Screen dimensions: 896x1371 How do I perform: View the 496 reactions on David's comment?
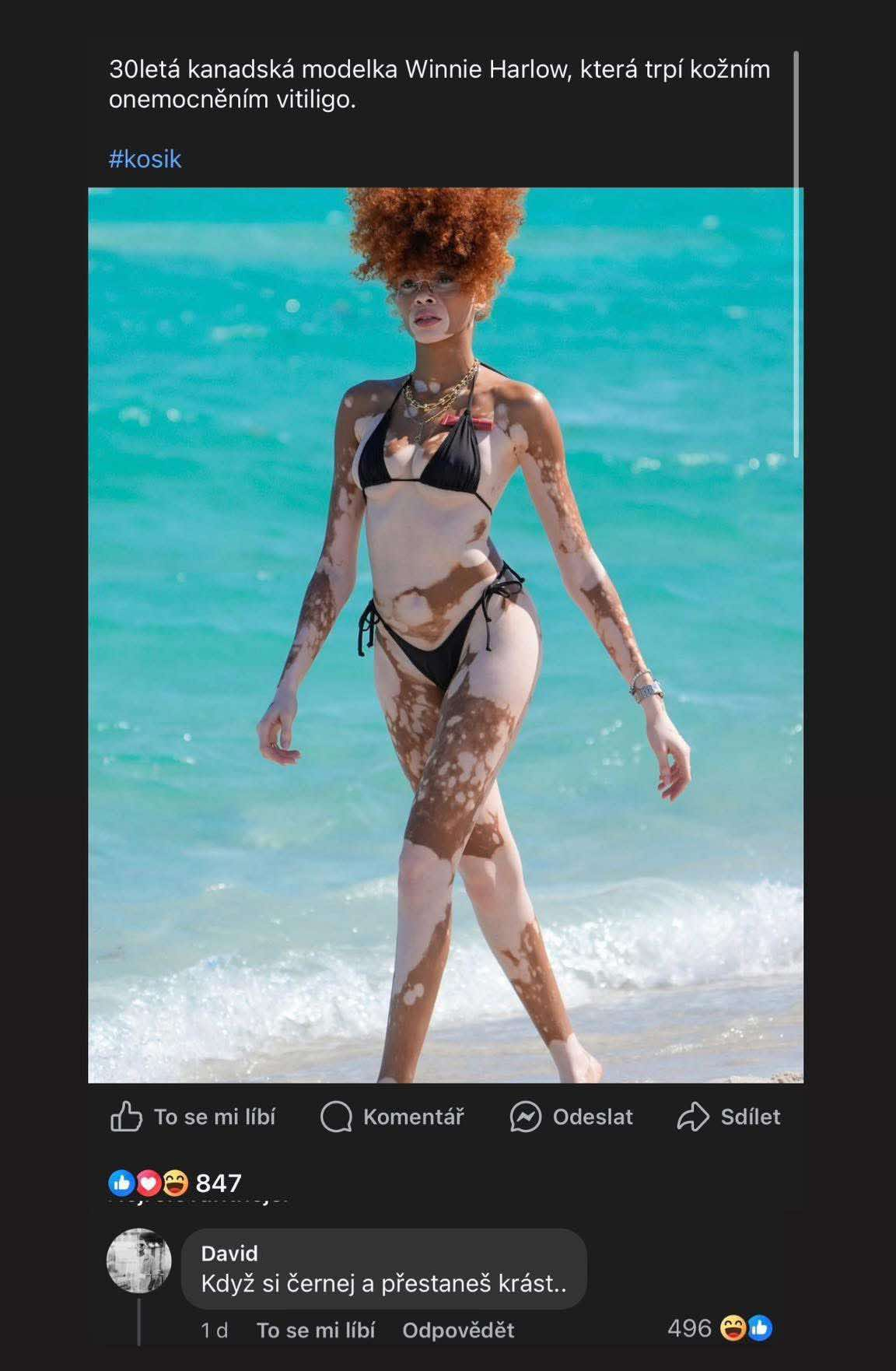pyautogui.click(x=719, y=1327)
